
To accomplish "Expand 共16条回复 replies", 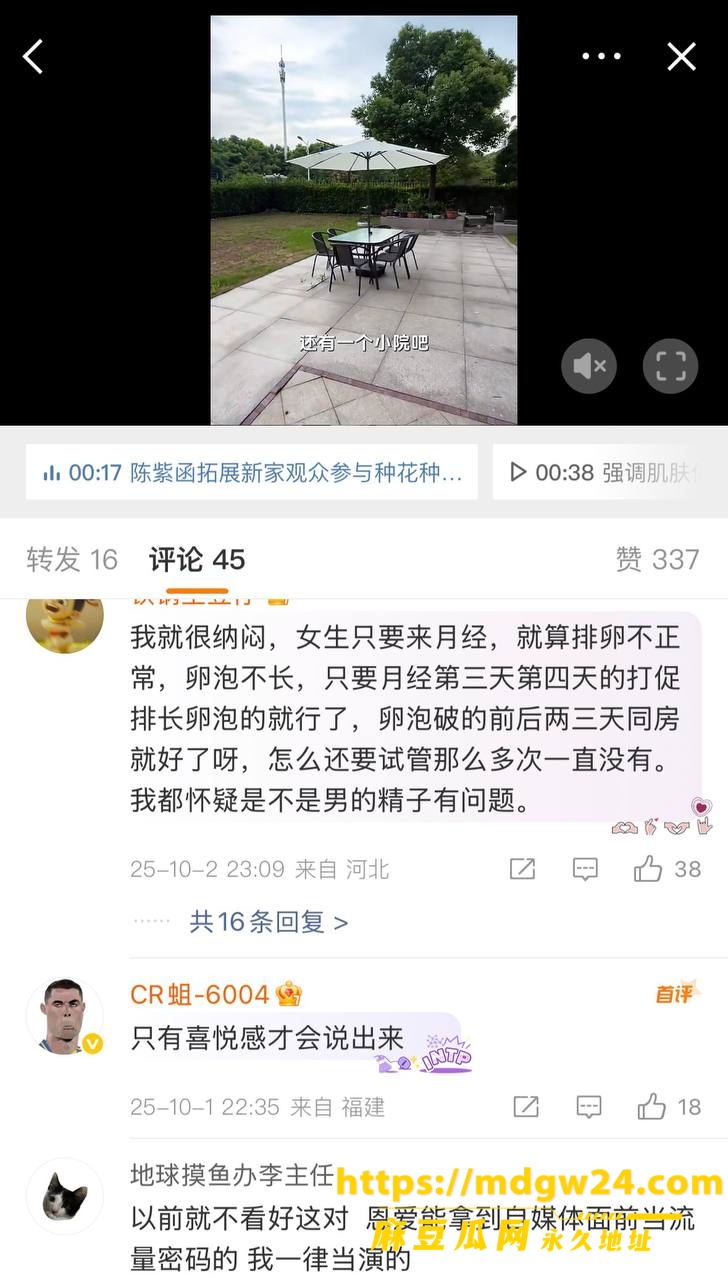I will pyautogui.click(x=269, y=921).
